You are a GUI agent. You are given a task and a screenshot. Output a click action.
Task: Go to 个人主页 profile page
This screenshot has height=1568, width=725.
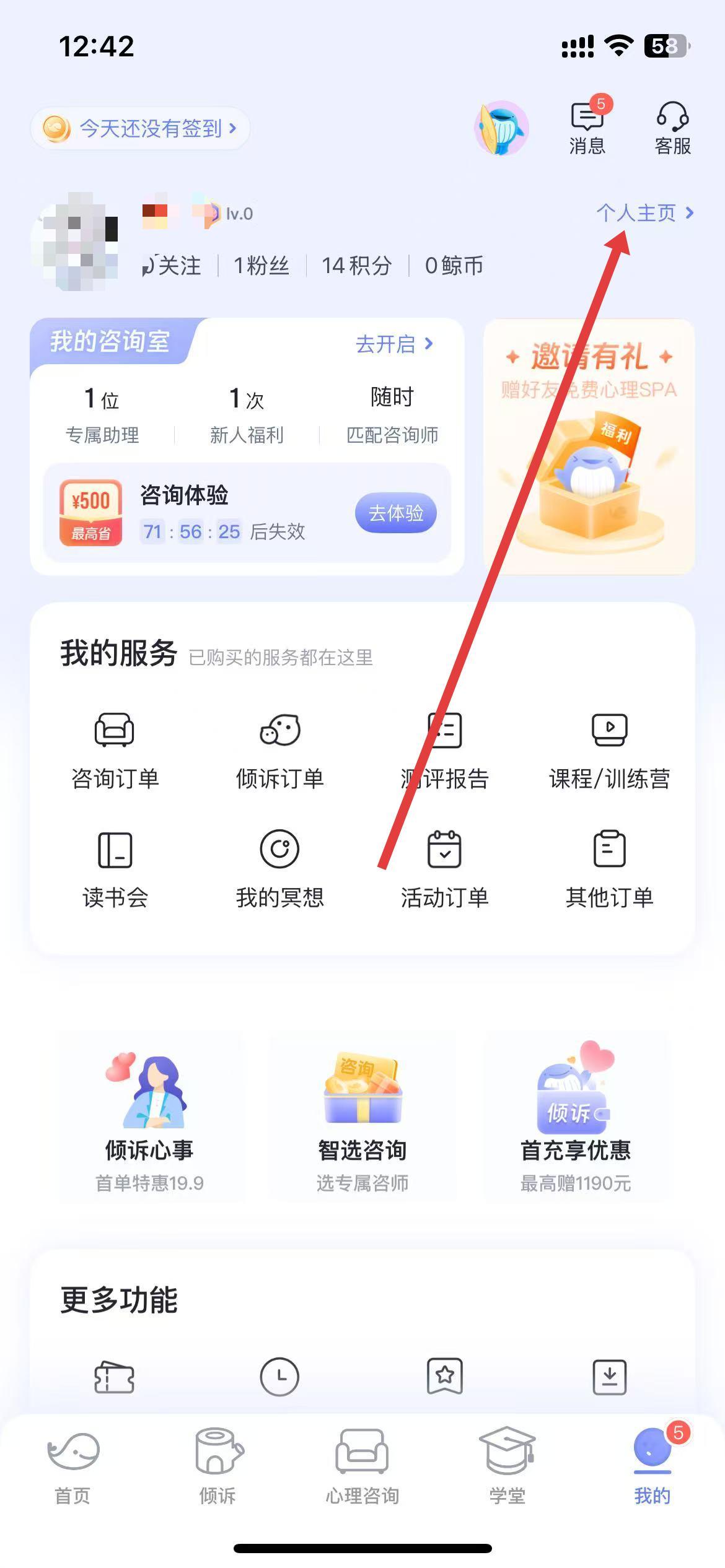[x=644, y=213]
